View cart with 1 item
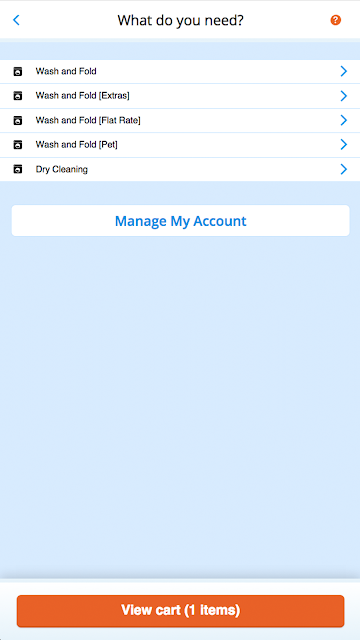Viewport: 360px width, 640px height. tap(180, 611)
